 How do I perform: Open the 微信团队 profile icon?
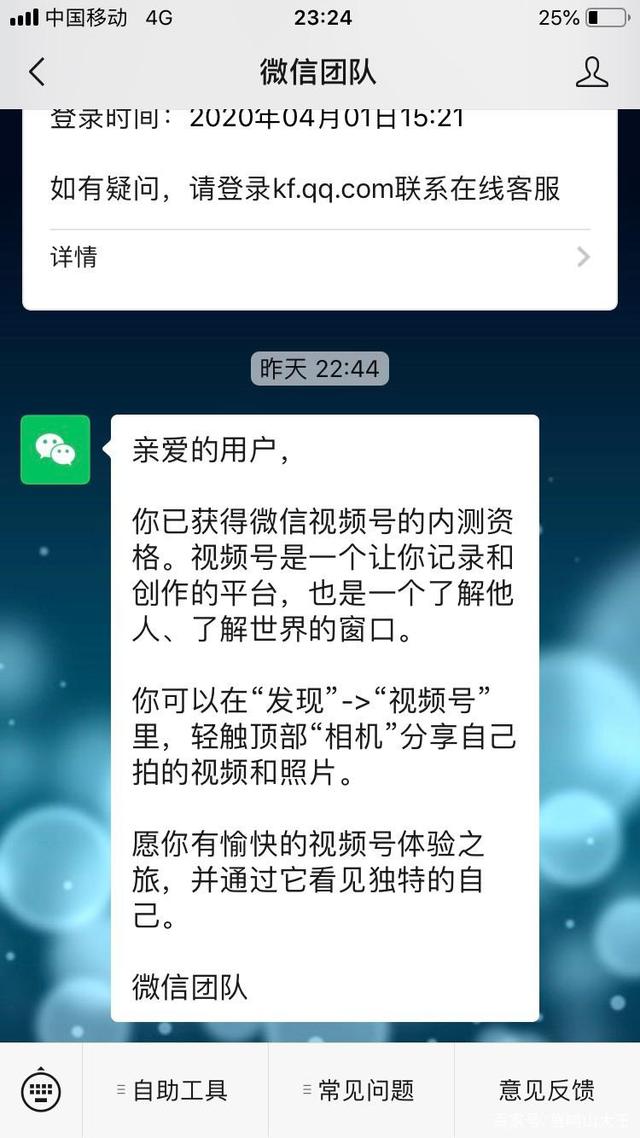coord(592,72)
